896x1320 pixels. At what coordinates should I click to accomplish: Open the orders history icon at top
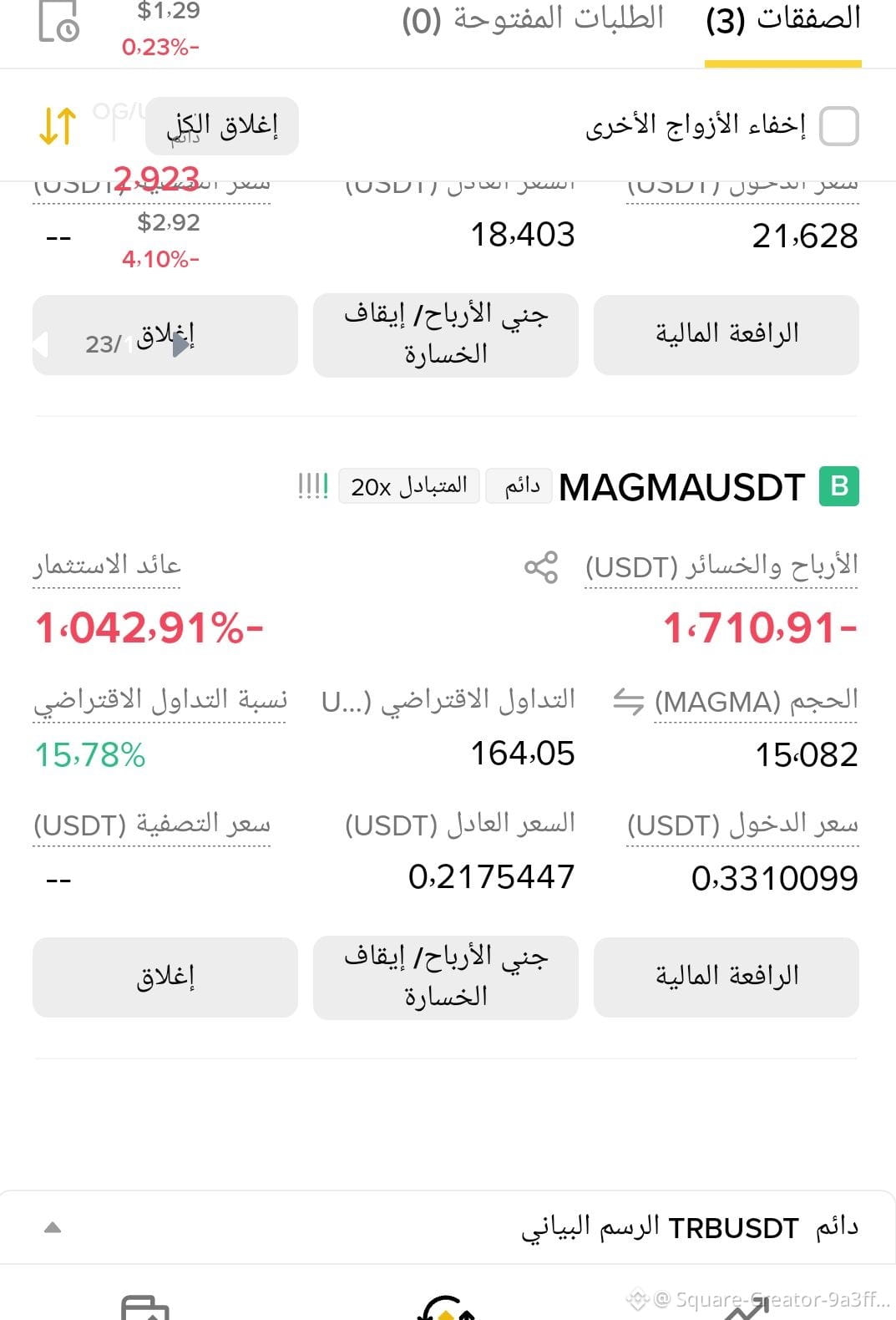58,20
